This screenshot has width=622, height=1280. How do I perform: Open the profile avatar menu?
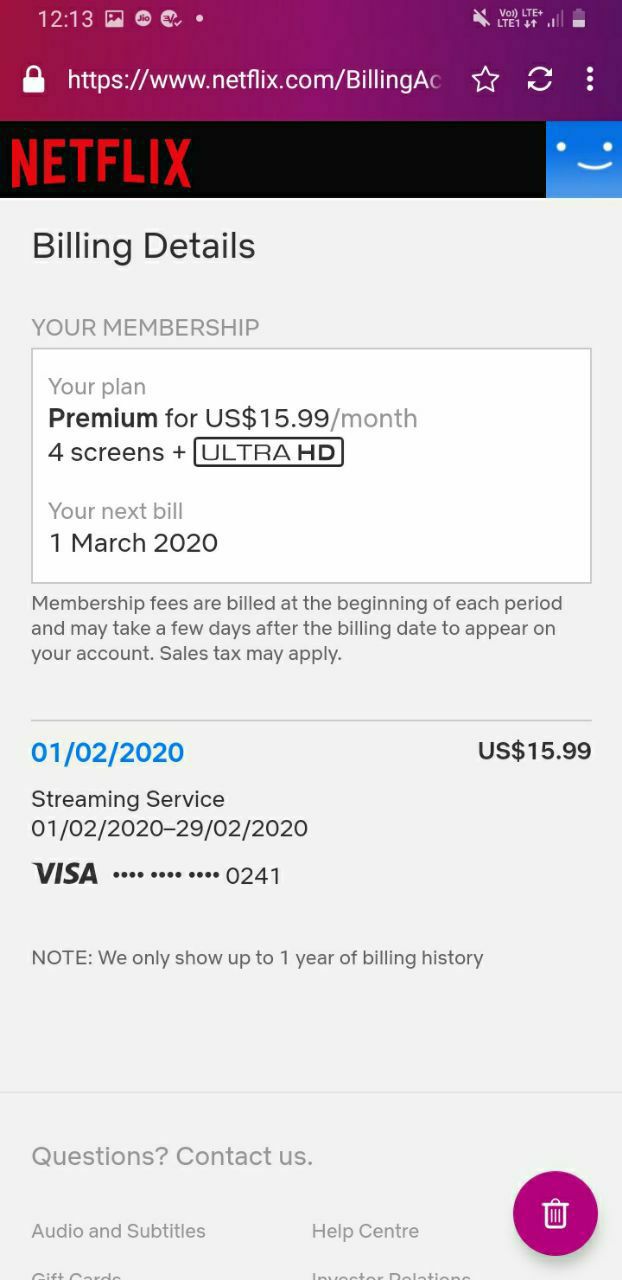584,160
